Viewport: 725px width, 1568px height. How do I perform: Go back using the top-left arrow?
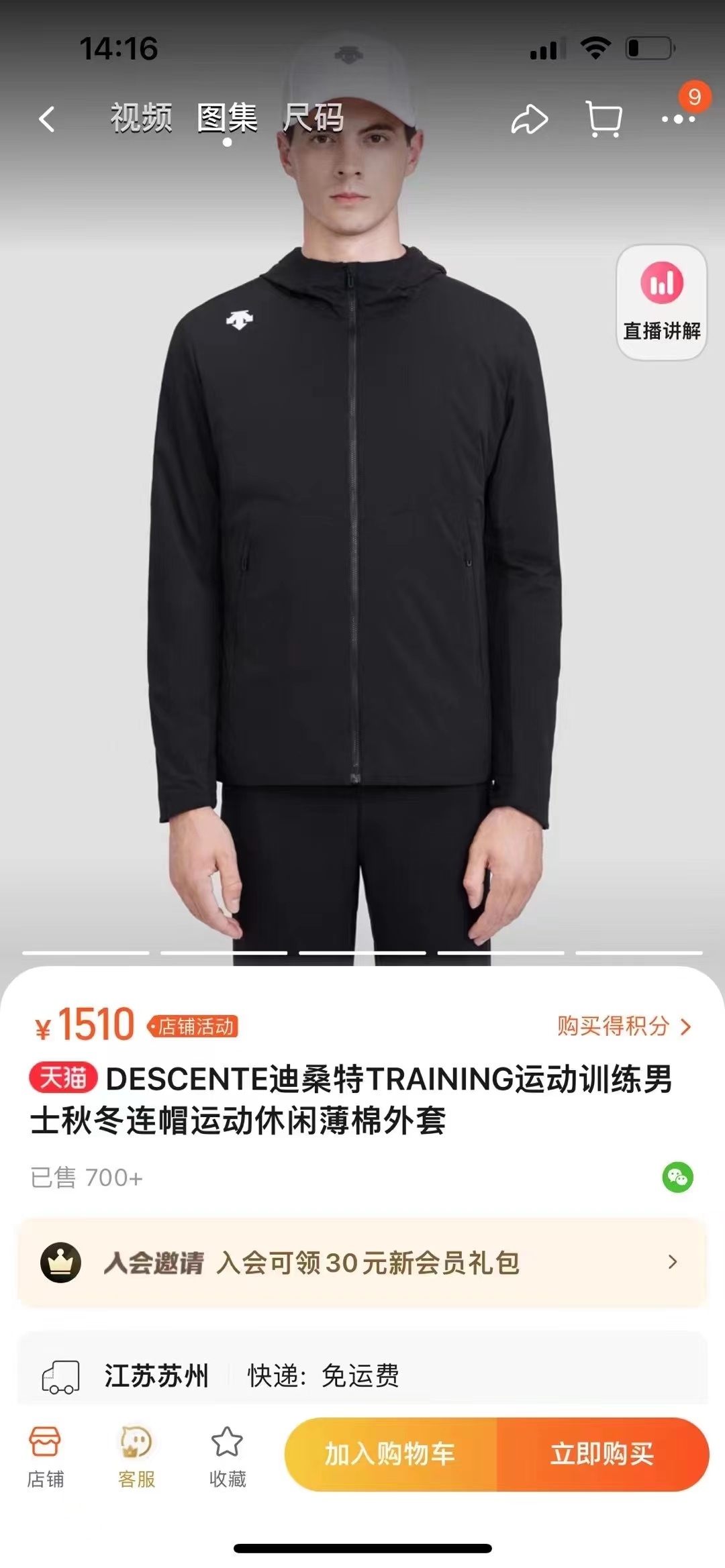47,120
